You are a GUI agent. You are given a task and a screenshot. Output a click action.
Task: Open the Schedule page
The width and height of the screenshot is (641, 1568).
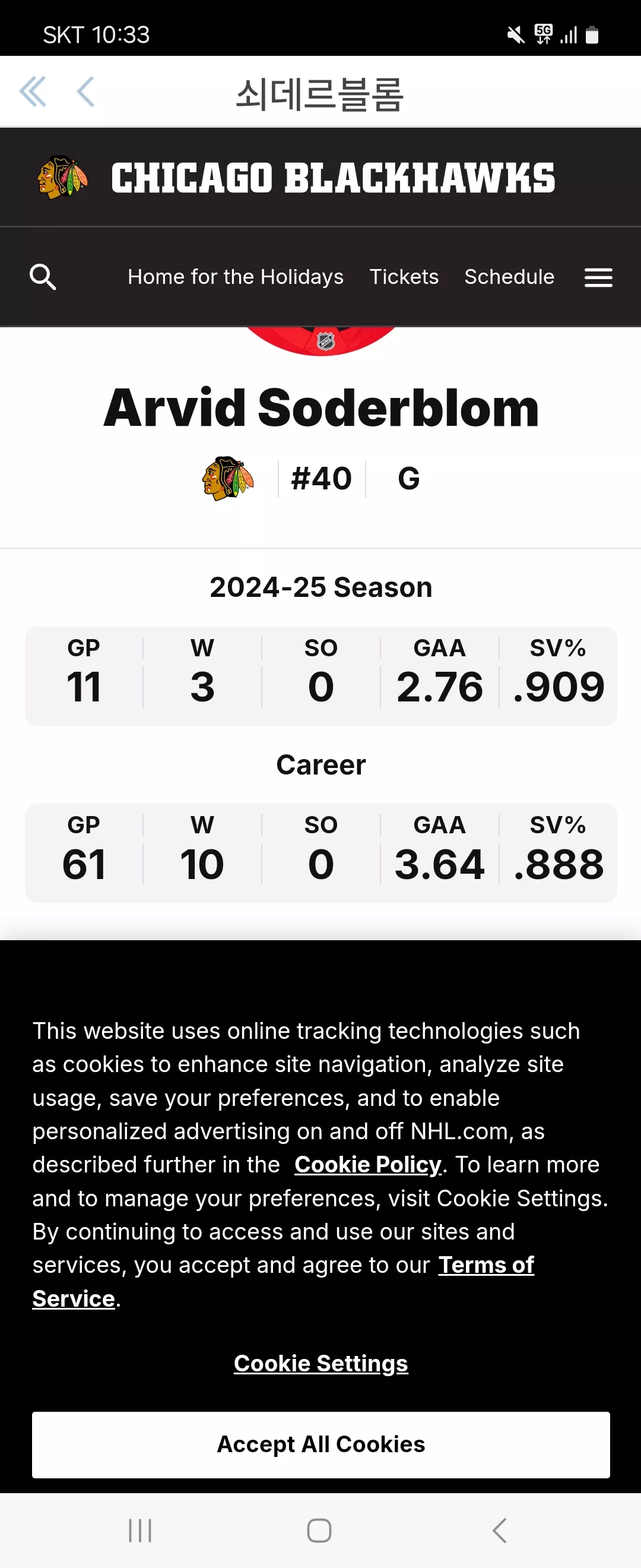coord(509,277)
